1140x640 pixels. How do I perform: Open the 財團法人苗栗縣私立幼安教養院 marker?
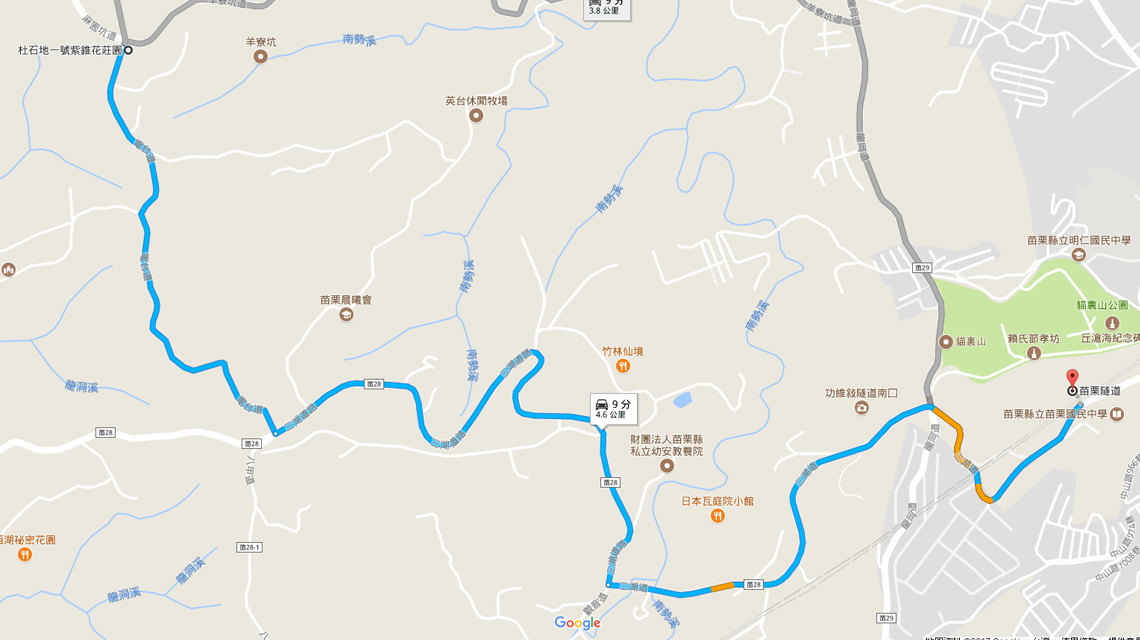tap(667, 466)
